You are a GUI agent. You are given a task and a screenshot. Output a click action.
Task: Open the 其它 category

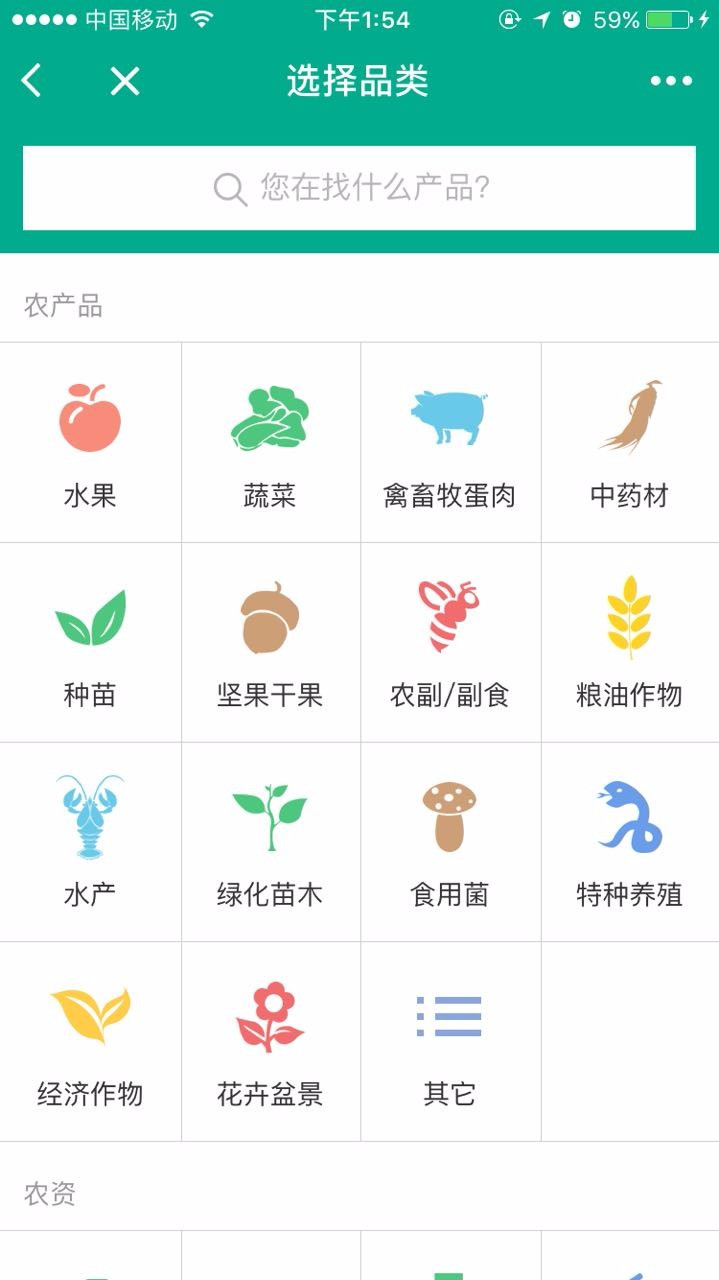[x=450, y=1042]
